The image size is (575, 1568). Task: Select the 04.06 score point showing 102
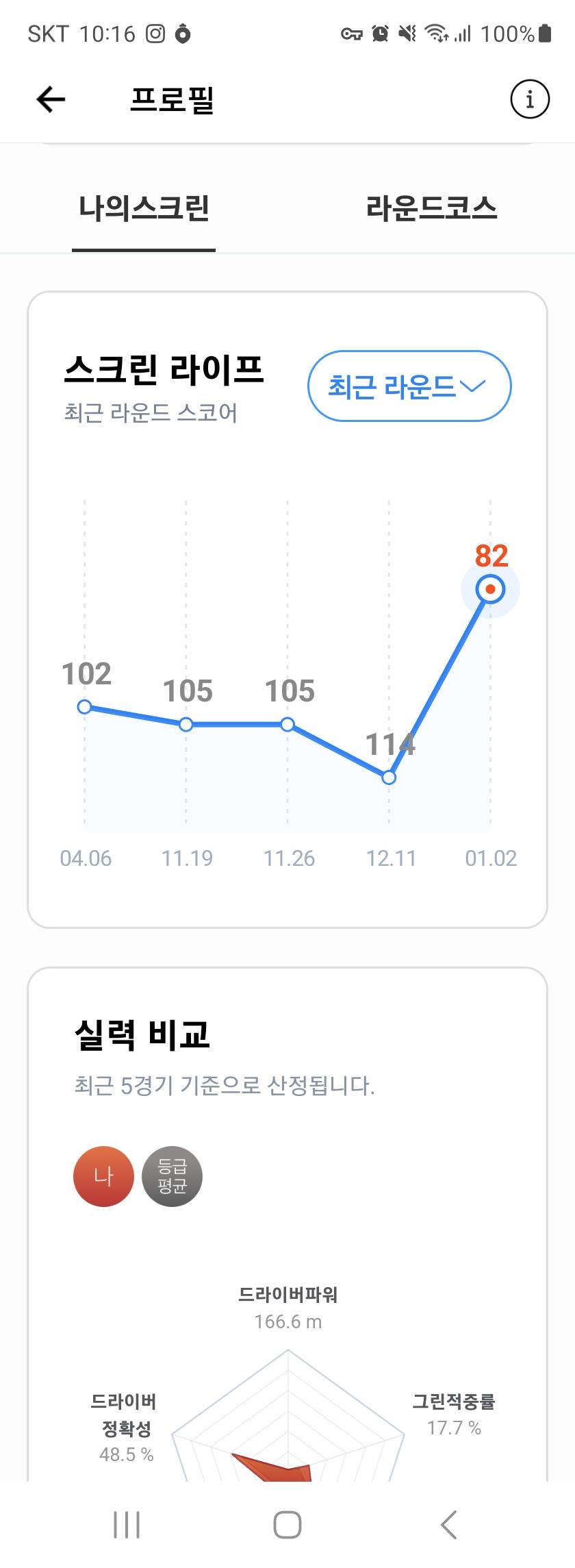point(84,707)
